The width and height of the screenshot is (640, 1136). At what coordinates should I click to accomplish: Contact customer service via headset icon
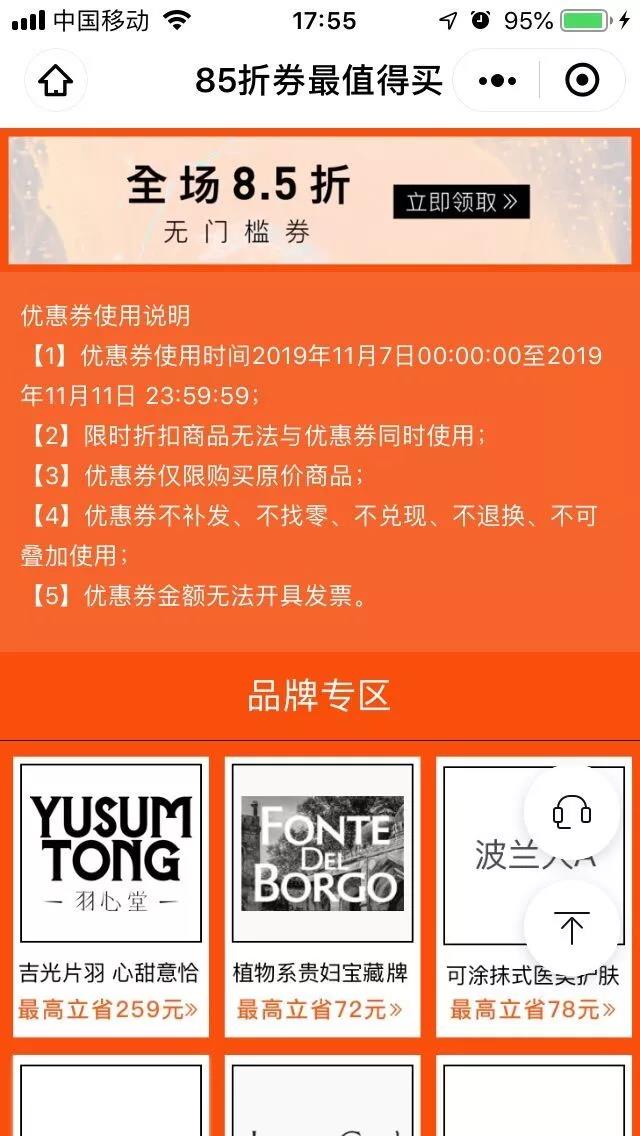point(571,812)
